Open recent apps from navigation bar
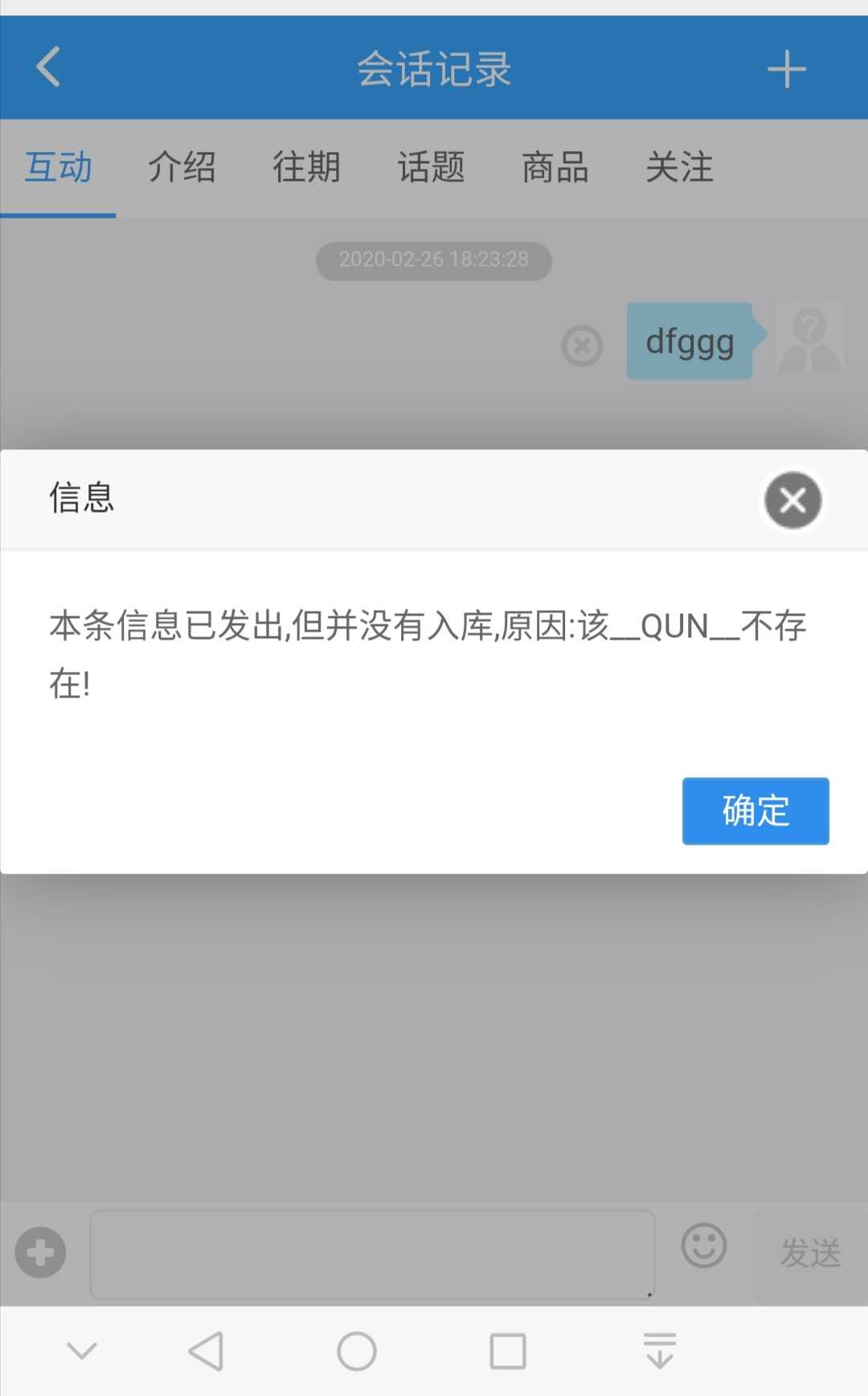The image size is (868, 1396). (x=507, y=1351)
